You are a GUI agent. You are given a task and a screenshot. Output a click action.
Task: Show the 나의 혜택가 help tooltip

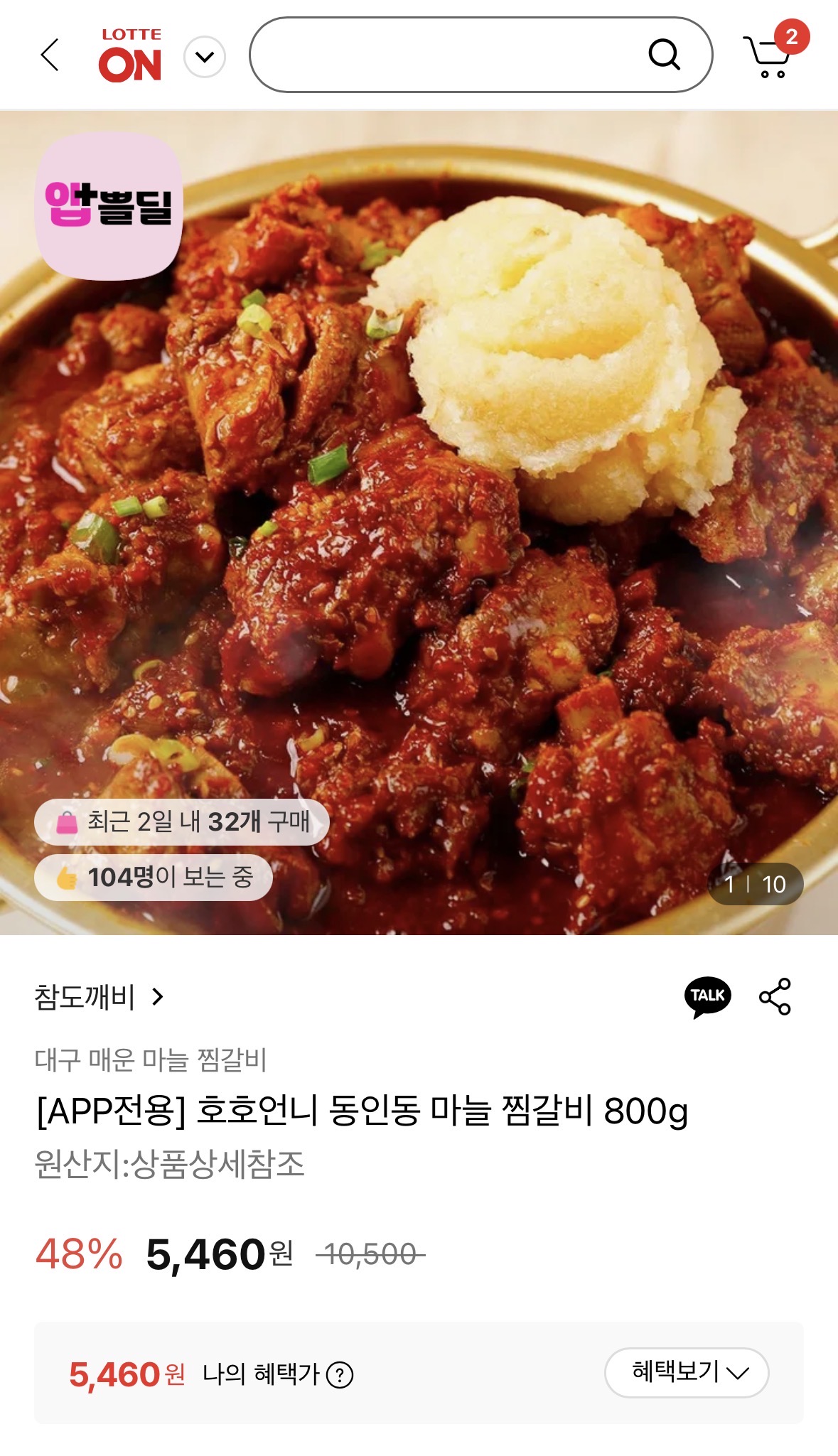click(x=340, y=1375)
